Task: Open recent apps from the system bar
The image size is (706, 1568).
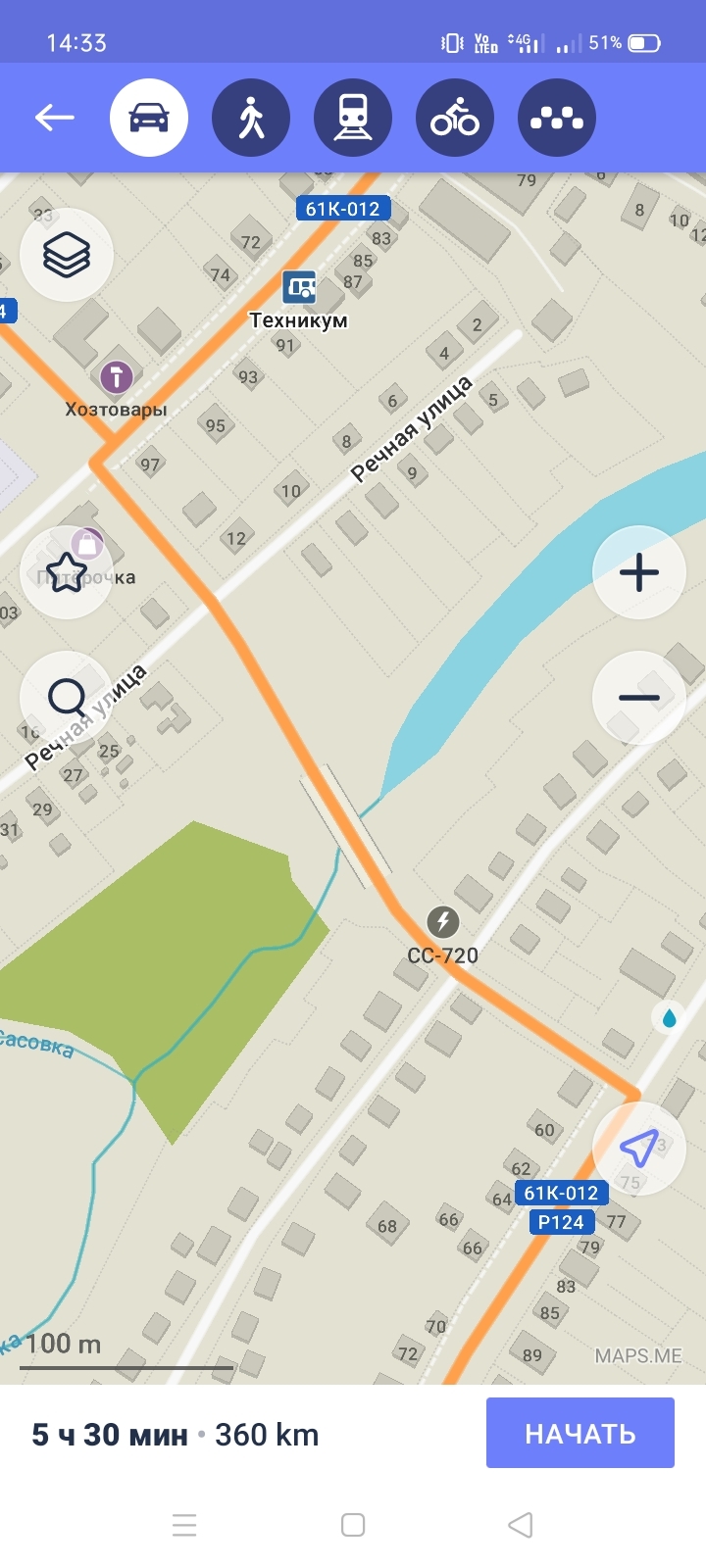Action: tap(184, 1525)
